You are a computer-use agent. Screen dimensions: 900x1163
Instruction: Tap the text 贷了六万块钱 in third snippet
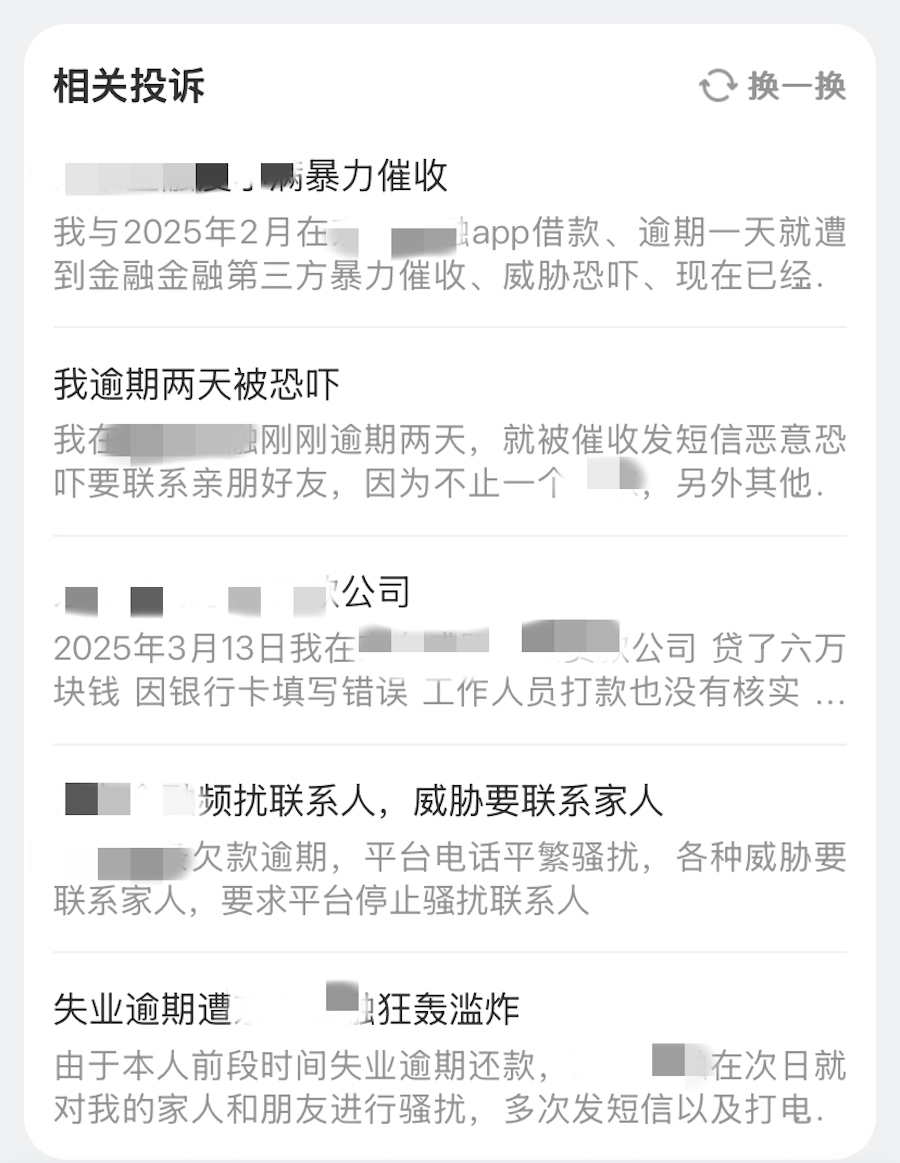pos(778,650)
